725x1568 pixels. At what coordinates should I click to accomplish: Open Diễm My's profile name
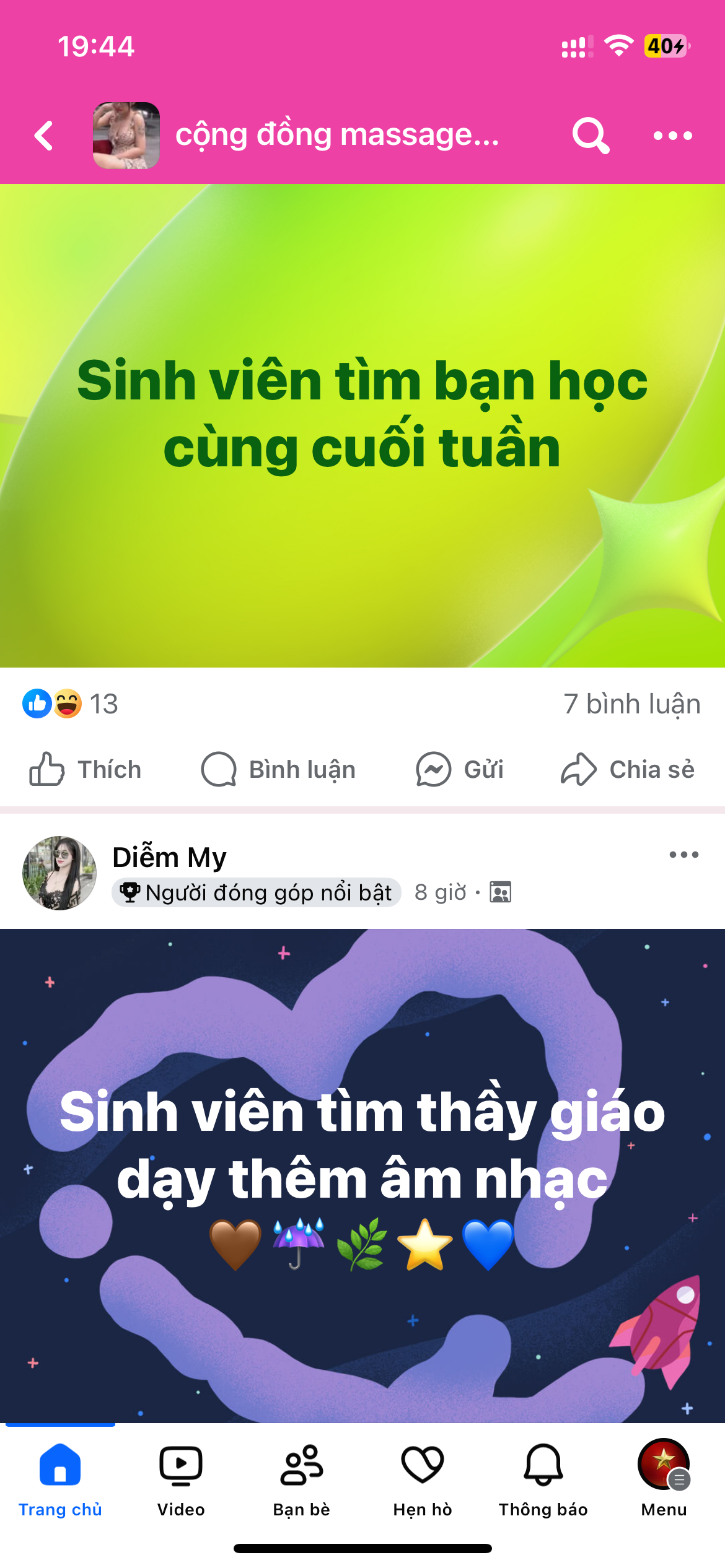(x=169, y=858)
